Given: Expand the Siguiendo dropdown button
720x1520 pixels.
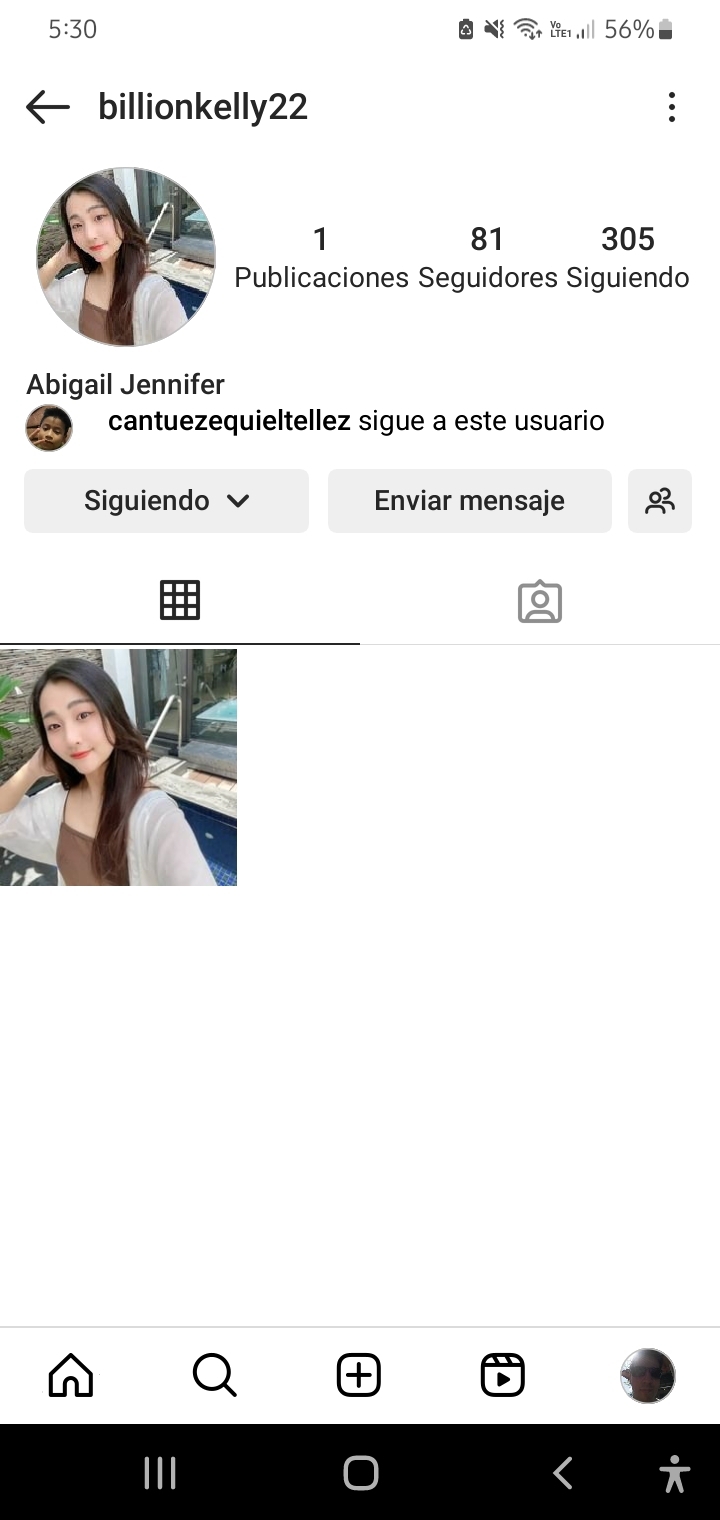Looking at the screenshot, I should click(x=166, y=501).
